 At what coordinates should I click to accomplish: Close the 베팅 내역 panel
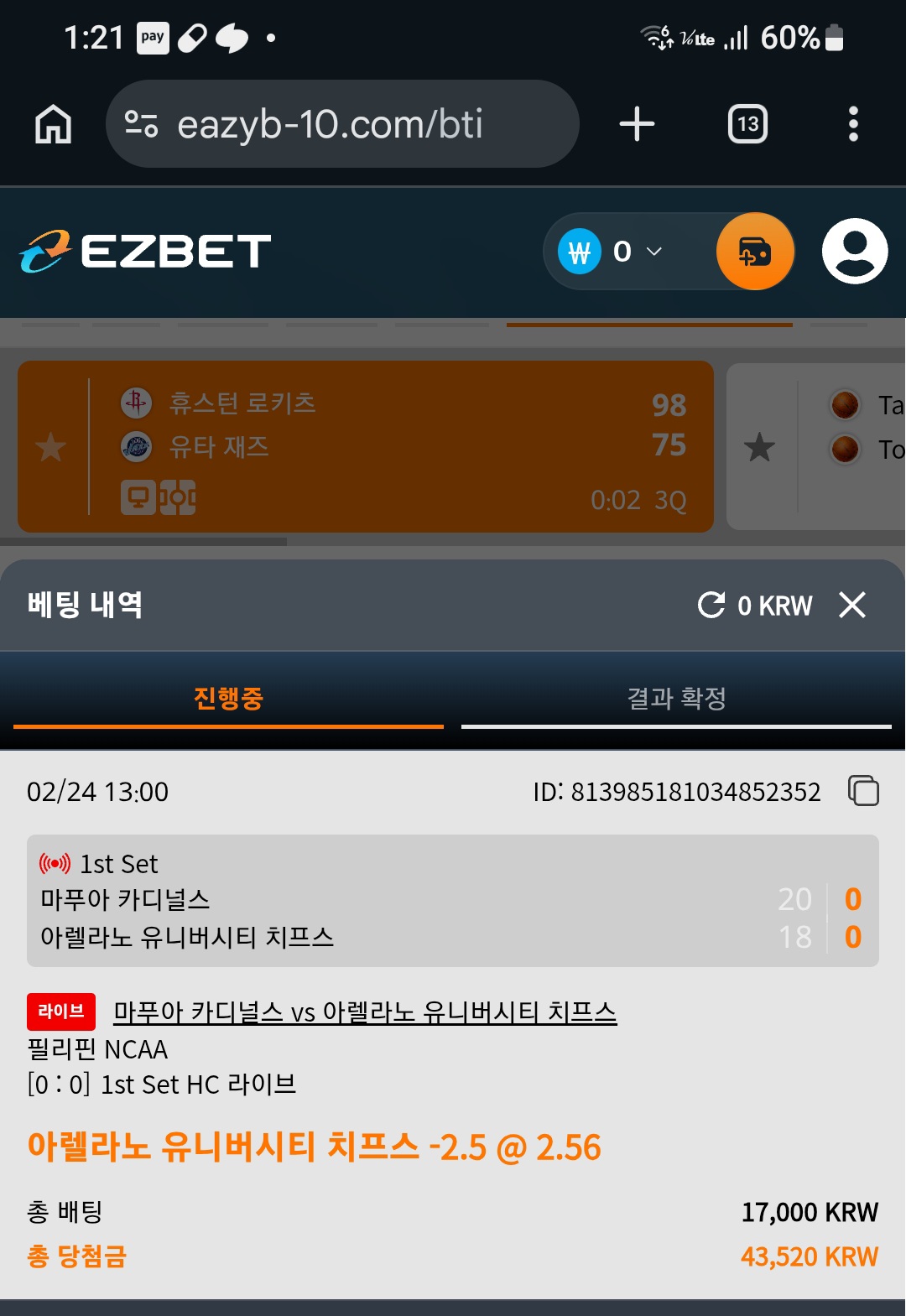click(852, 605)
